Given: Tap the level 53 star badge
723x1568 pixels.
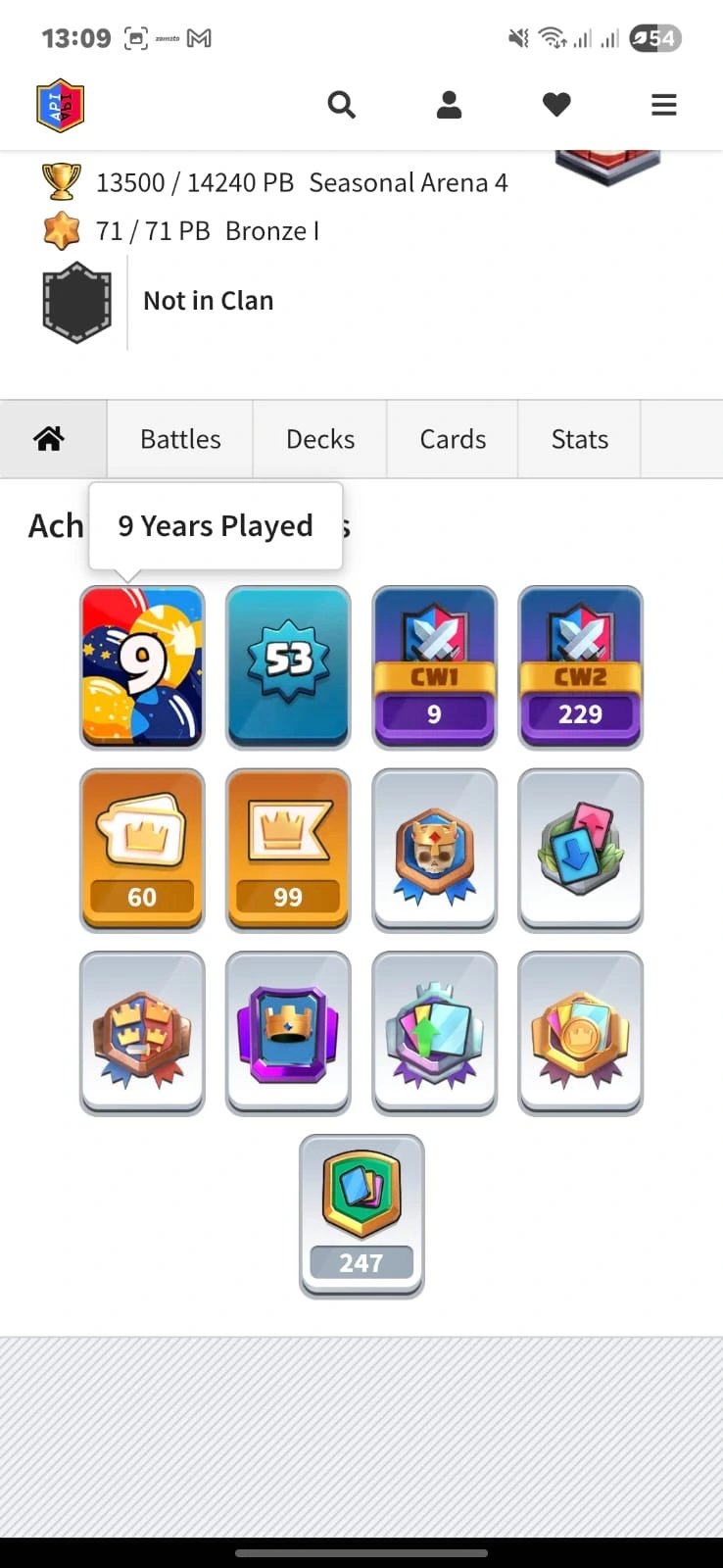Looking at the screenshot, I should point(288,667).
